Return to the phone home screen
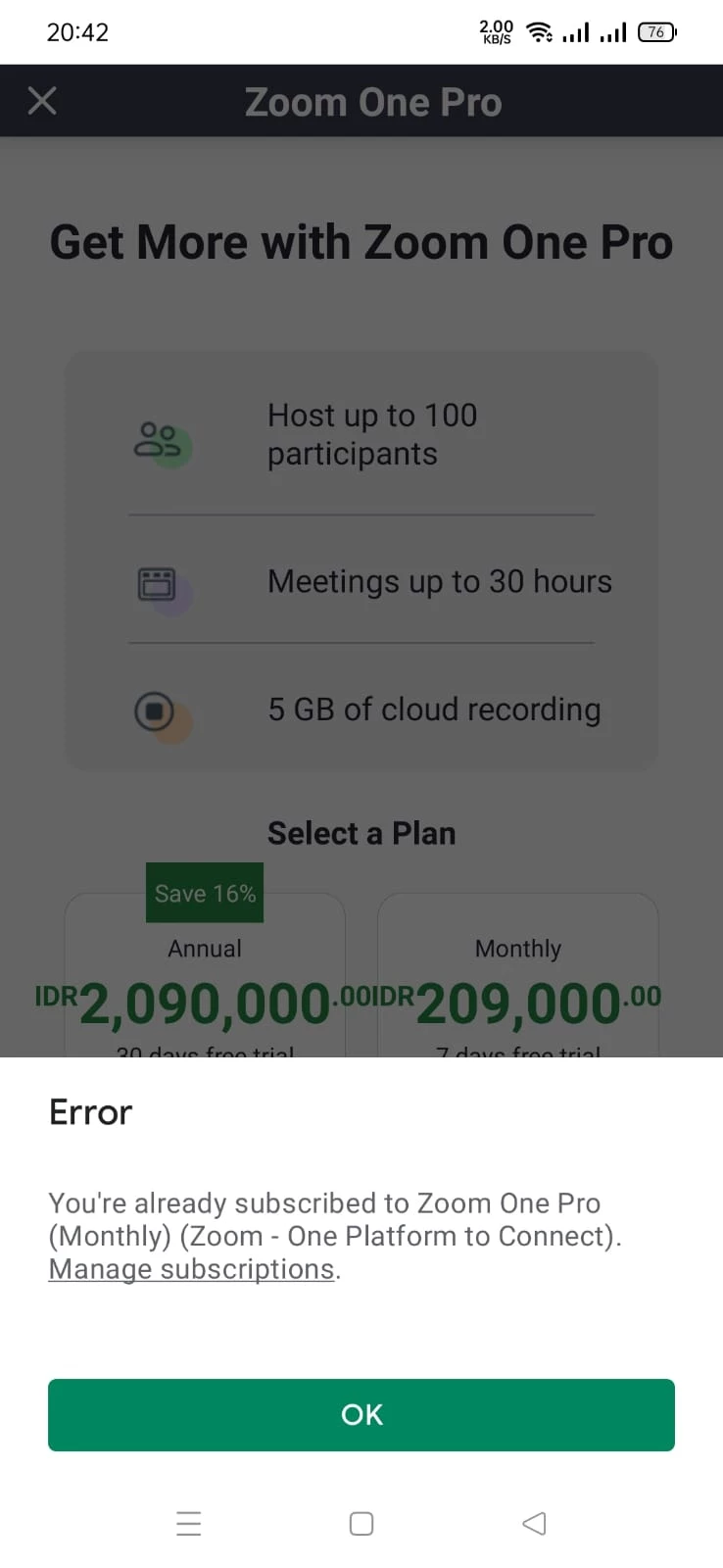The image size is (723, 1568). click(361, 1523)
